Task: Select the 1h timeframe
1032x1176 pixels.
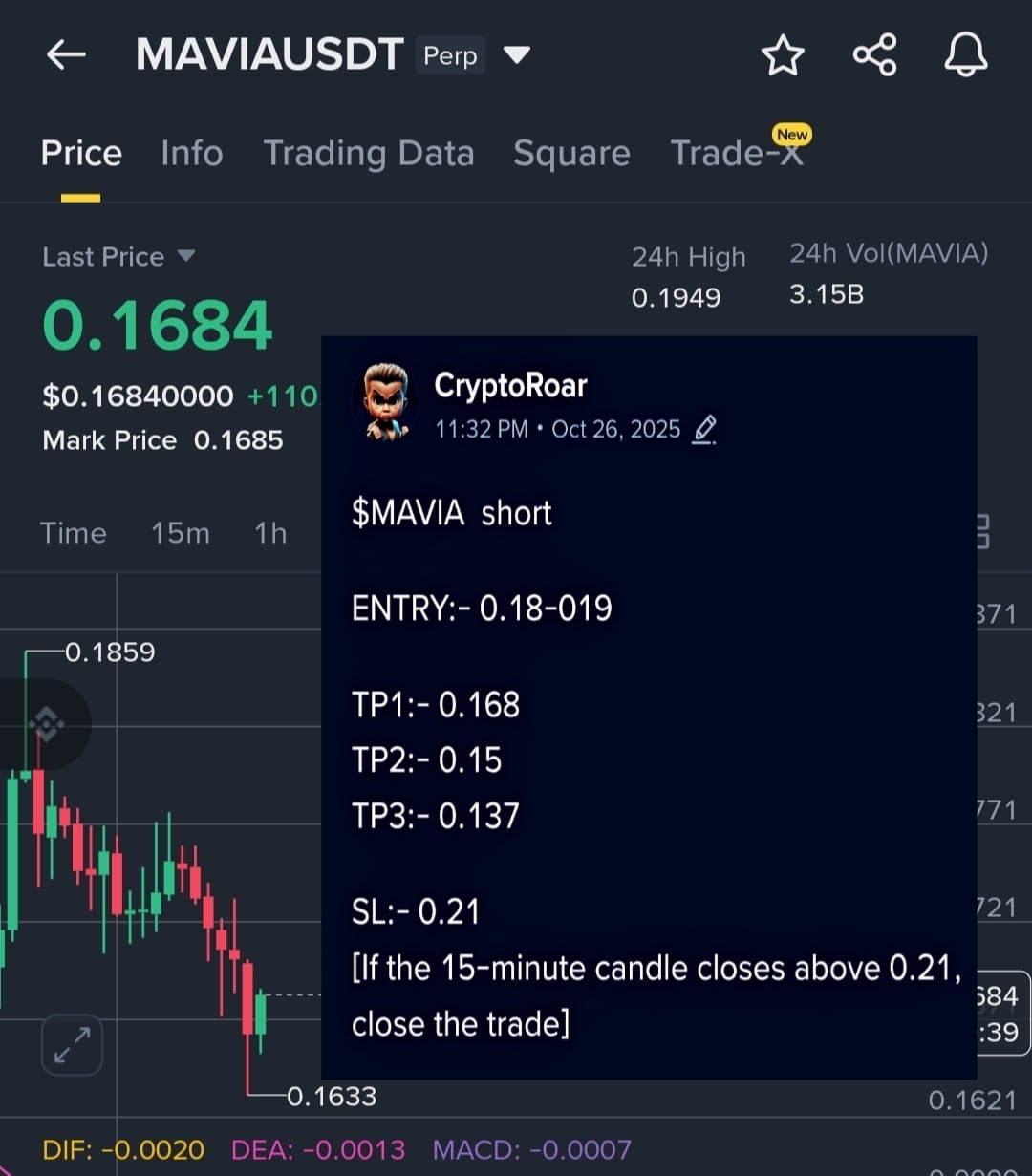Action: tap(269, 533)
